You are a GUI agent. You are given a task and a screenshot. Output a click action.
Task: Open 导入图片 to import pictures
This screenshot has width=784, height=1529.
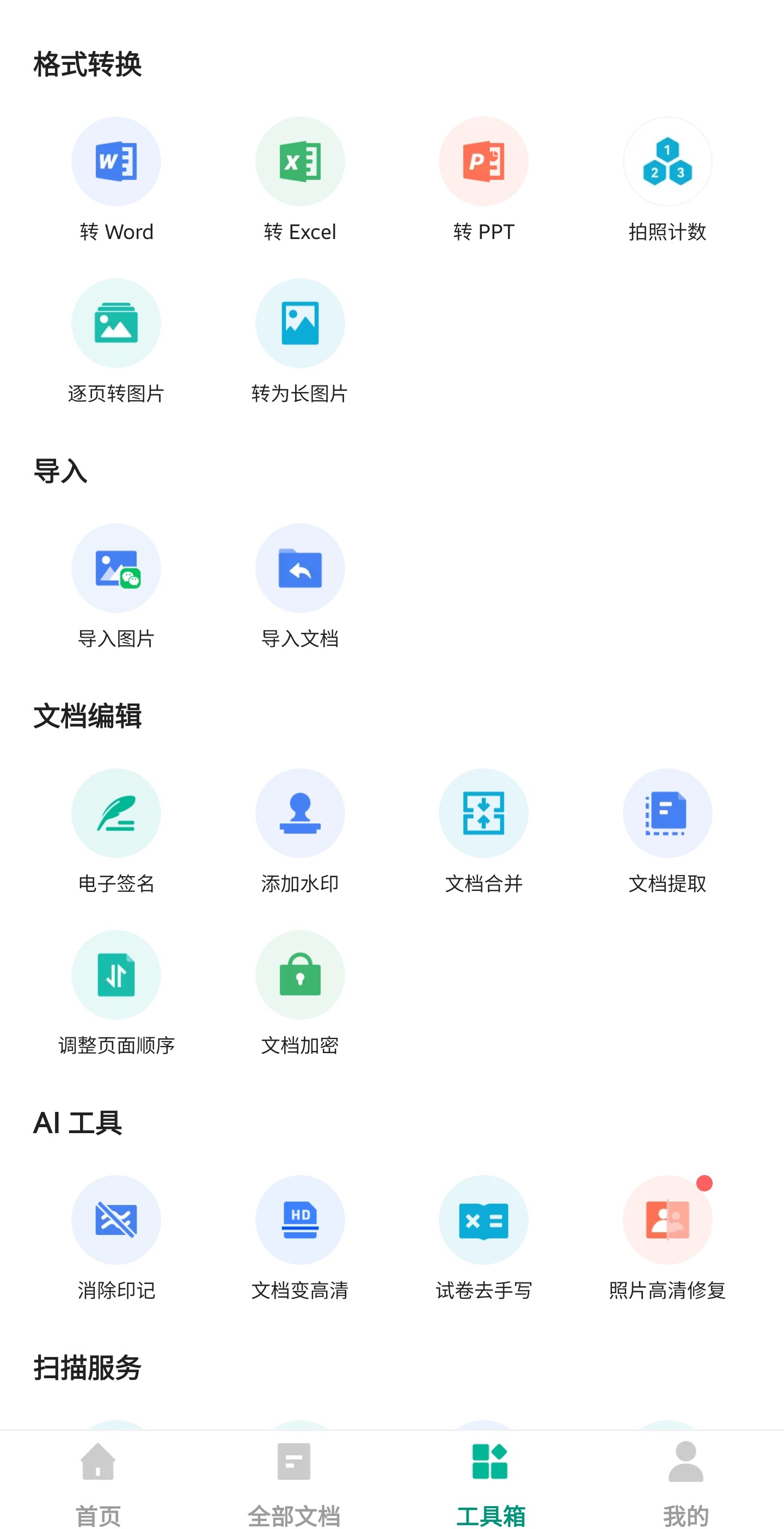(x=116, y=568)
